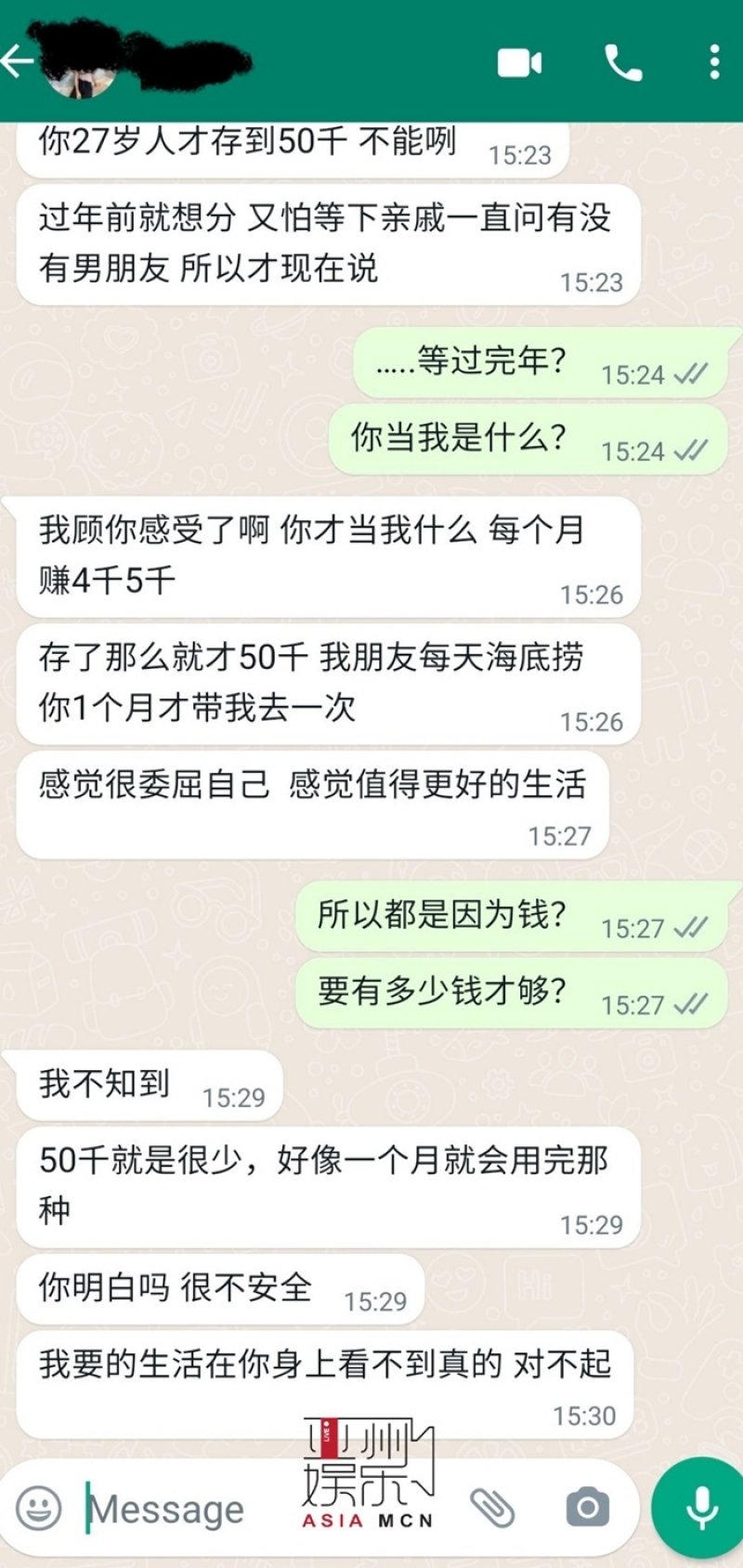Open the overflow menu
The height and width of the screenshot is (1568, 743).
tap(714, 62)
